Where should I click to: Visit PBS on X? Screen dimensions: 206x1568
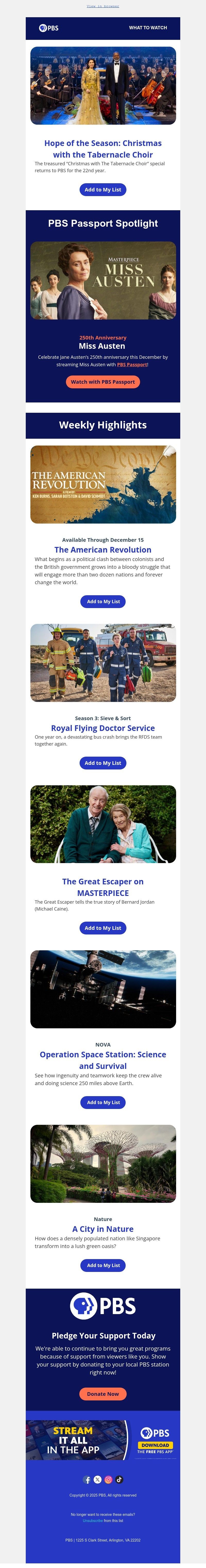click(98, 1480)
